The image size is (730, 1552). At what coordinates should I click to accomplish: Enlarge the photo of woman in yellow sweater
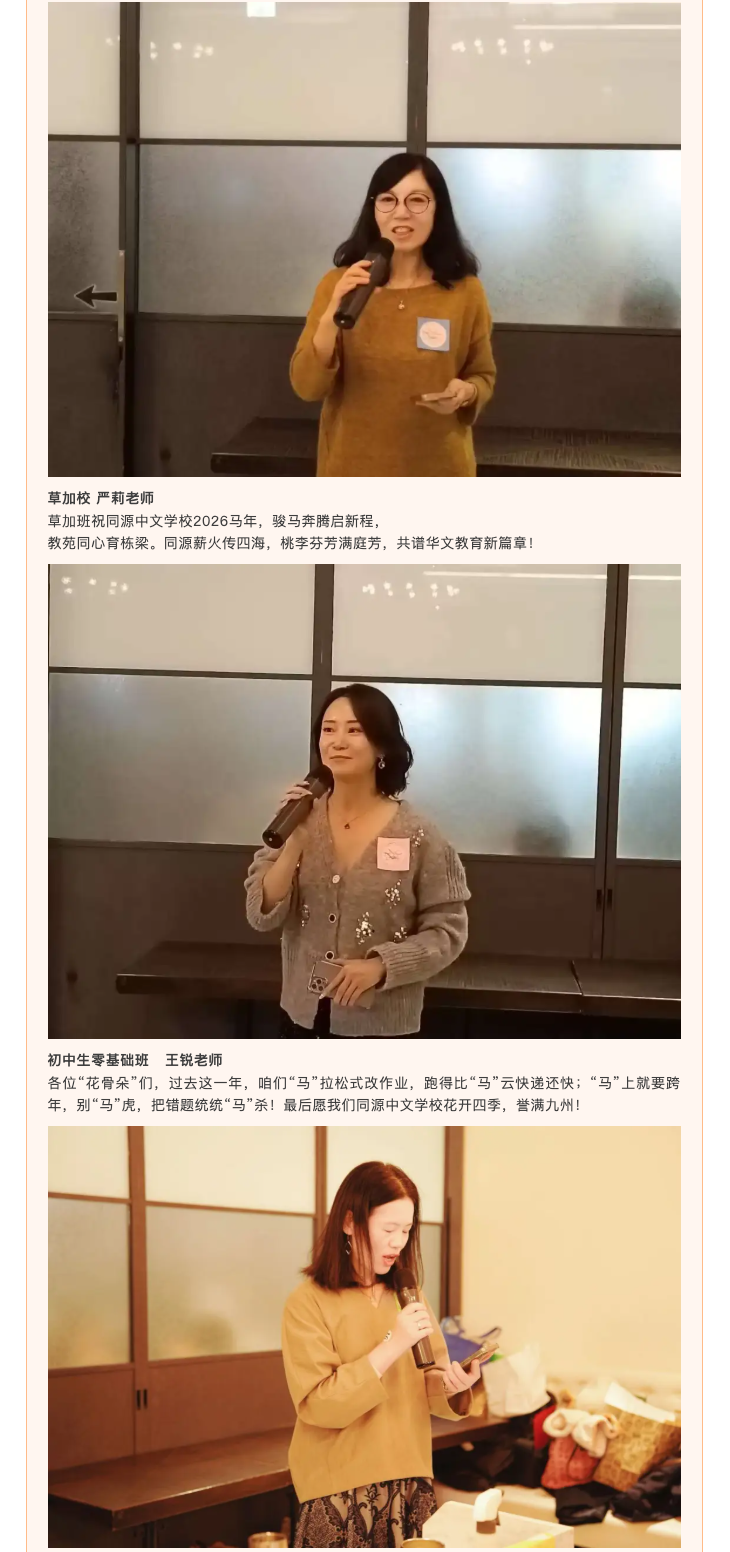click(364, 1336)
